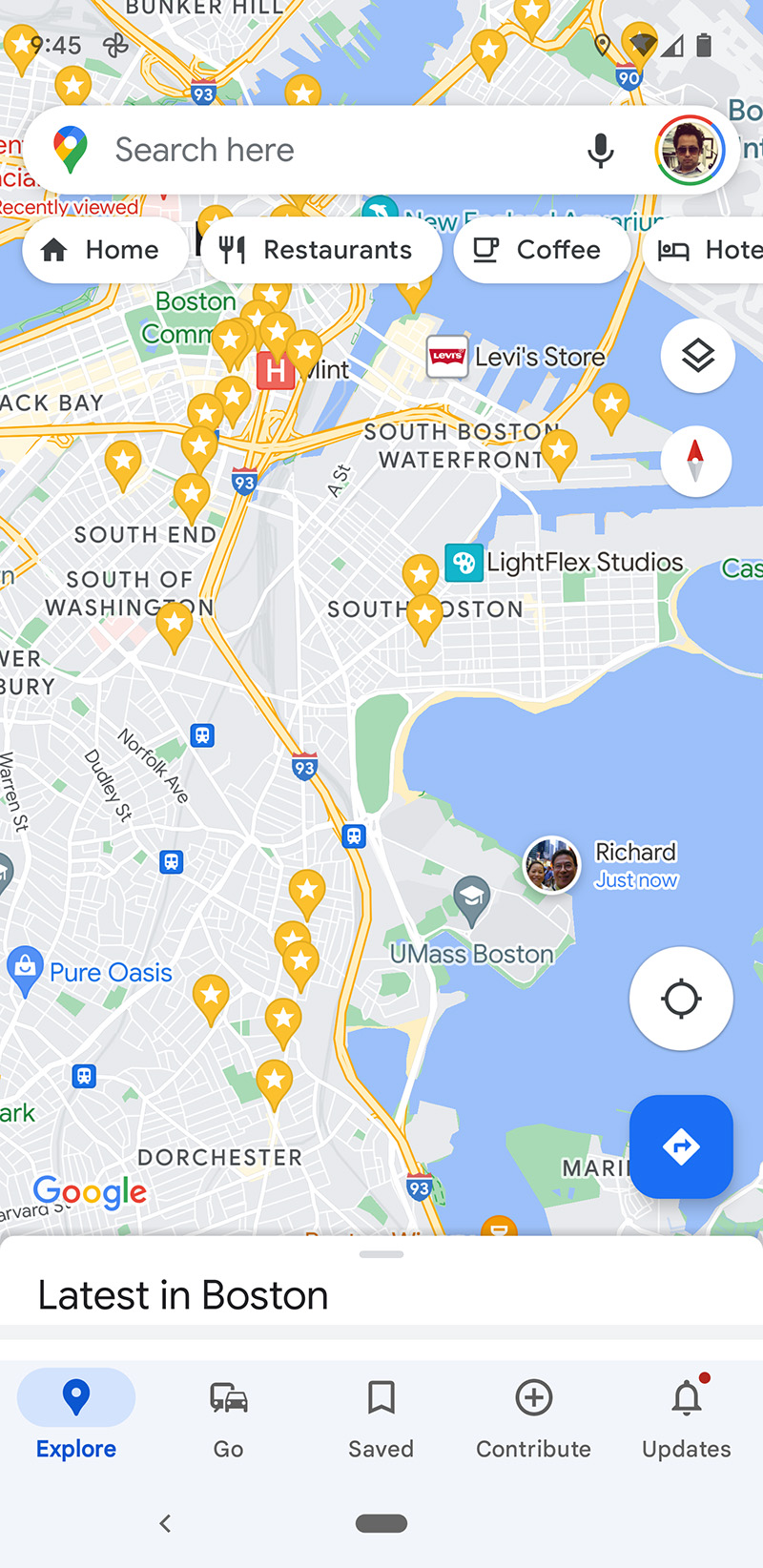The width and height of the screenshot is (763, 1568).
Task: Open the Pure Oasis pin
Action: tap(25, 969)
